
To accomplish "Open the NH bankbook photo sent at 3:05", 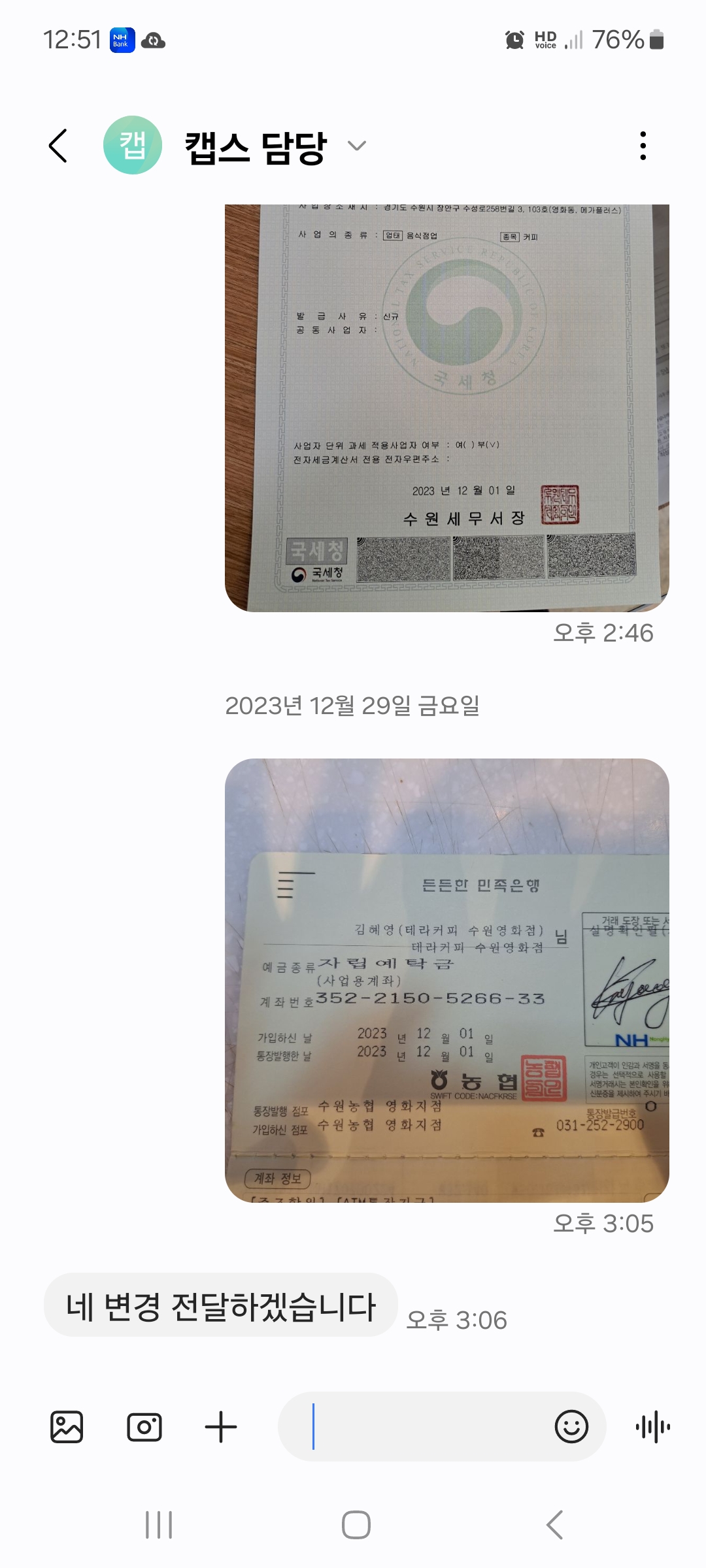I will click(447, 980).
